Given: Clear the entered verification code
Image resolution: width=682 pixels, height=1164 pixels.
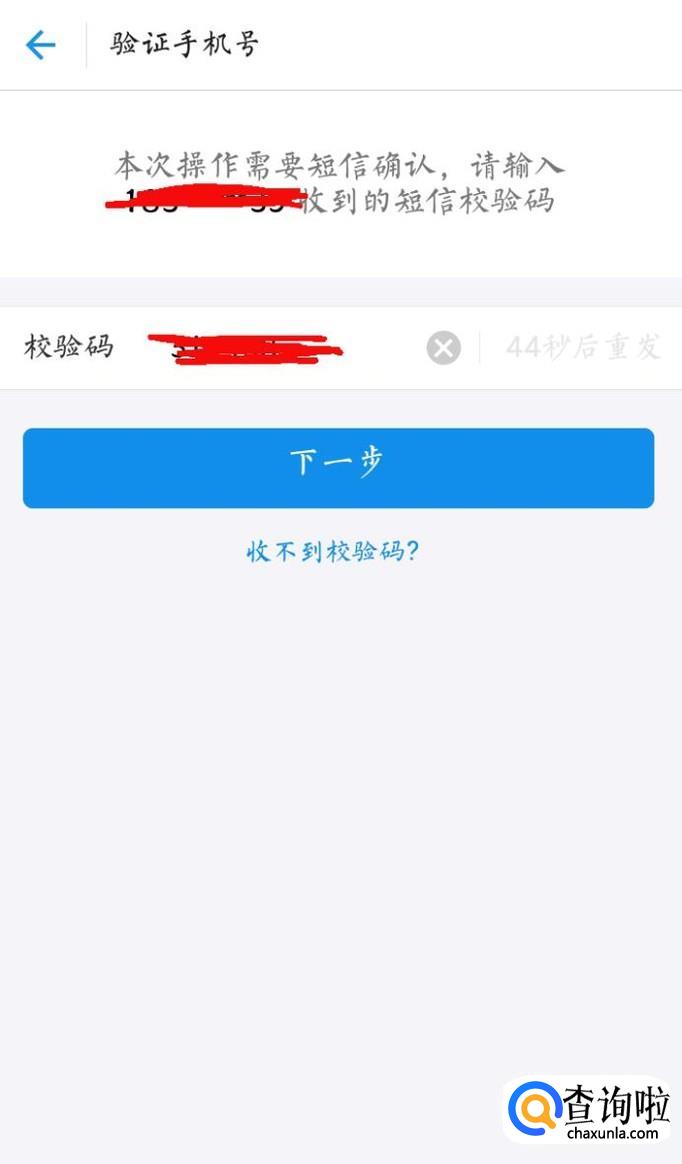Looking at the screenshot, I should click(444, 348).
